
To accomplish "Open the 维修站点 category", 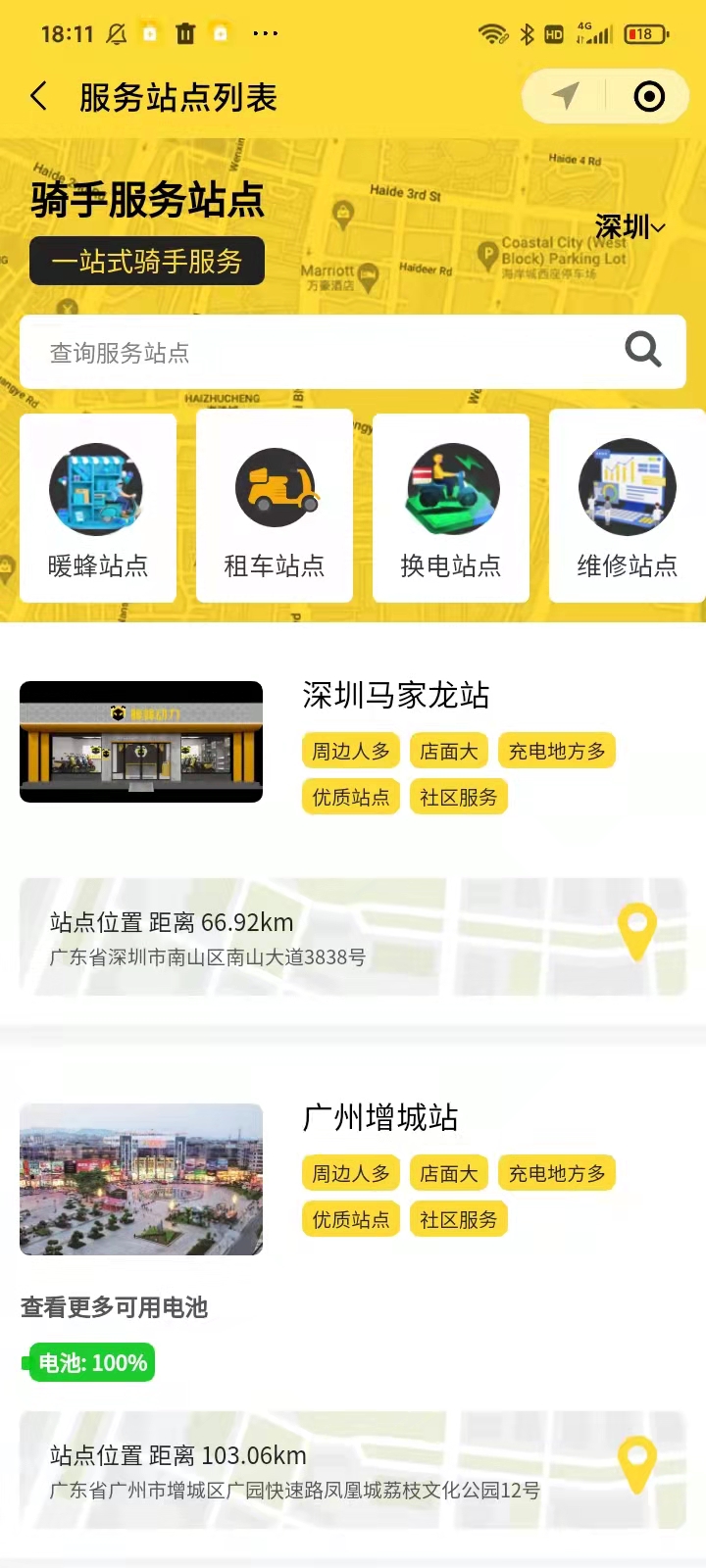I will (x=628, y=508).
